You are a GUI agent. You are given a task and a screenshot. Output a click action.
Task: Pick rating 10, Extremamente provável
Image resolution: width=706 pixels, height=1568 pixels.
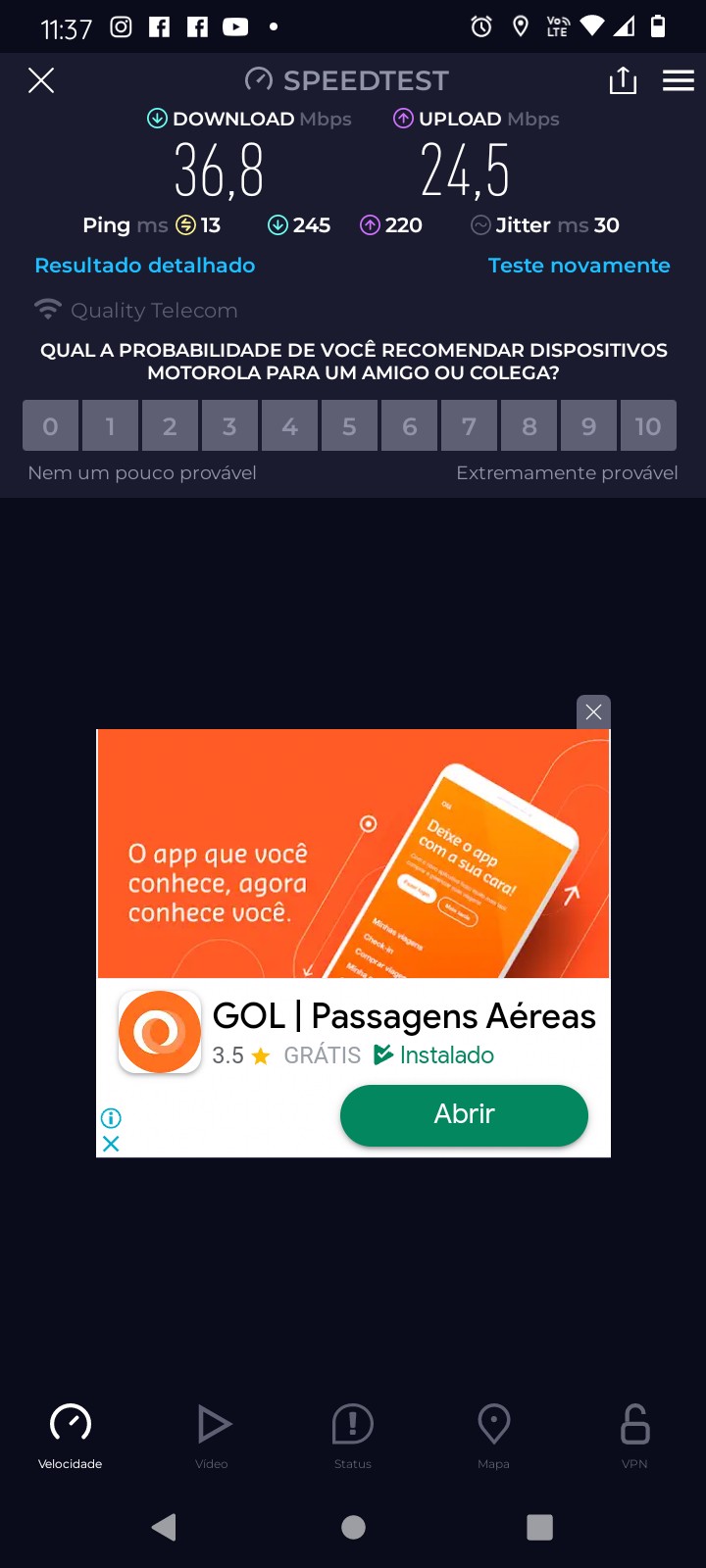point(647,426)
